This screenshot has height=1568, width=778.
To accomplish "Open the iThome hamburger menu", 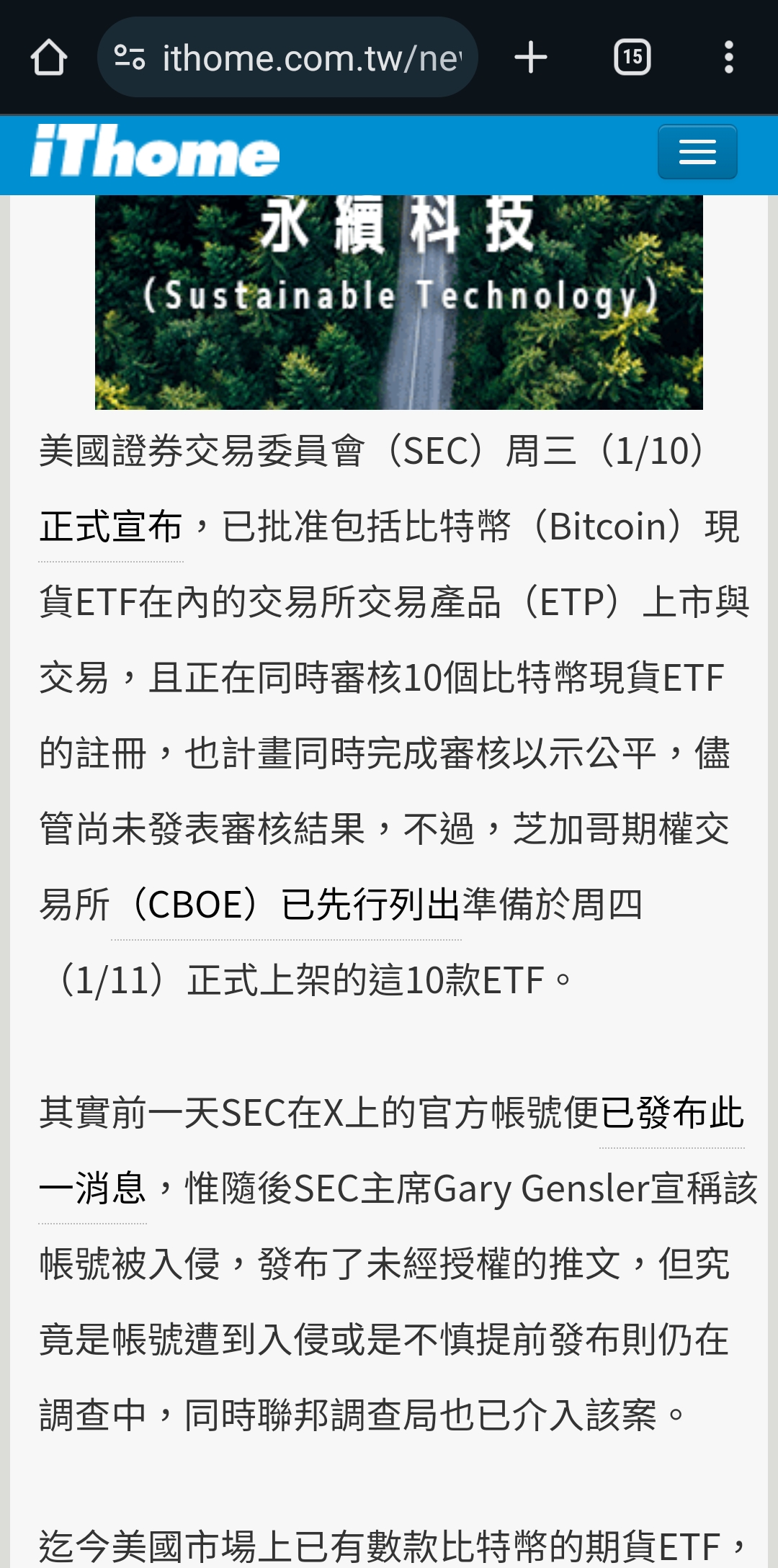I will click(697, 152).
